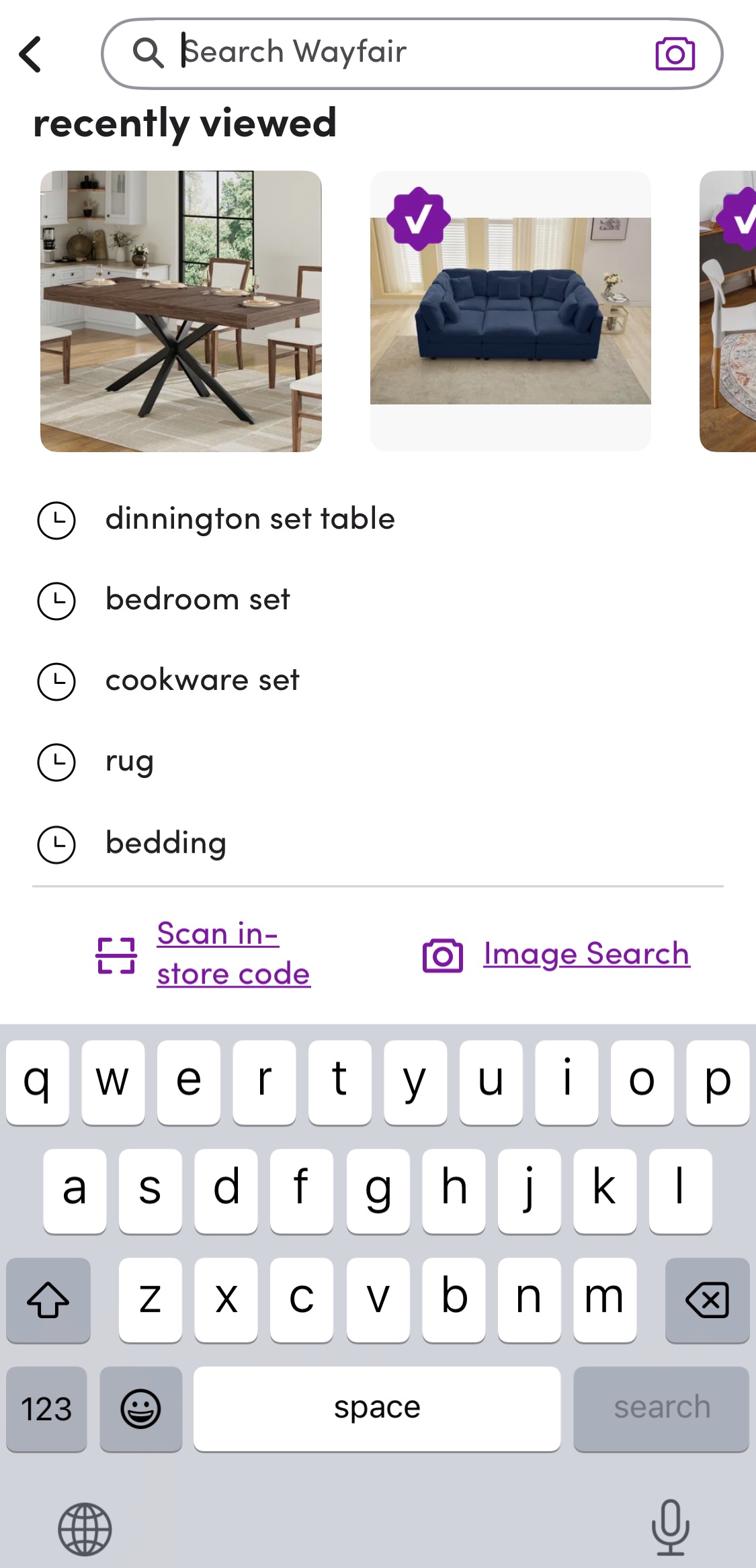Tap the magnifying glass search icon
756x1568 pixels.
pos(149,52)
